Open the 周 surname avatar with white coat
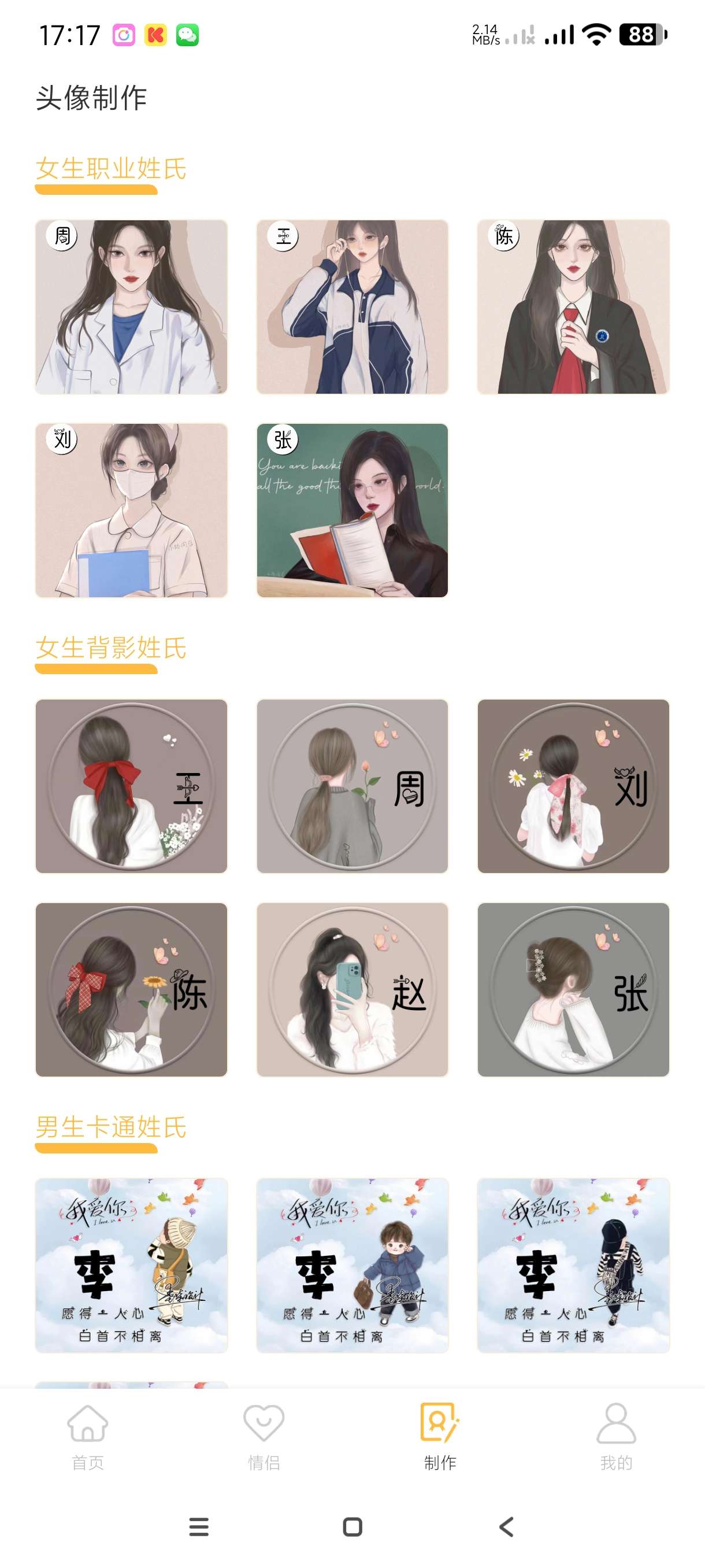The width and height of the screenshot is (705, 1568). pos(131,307)
